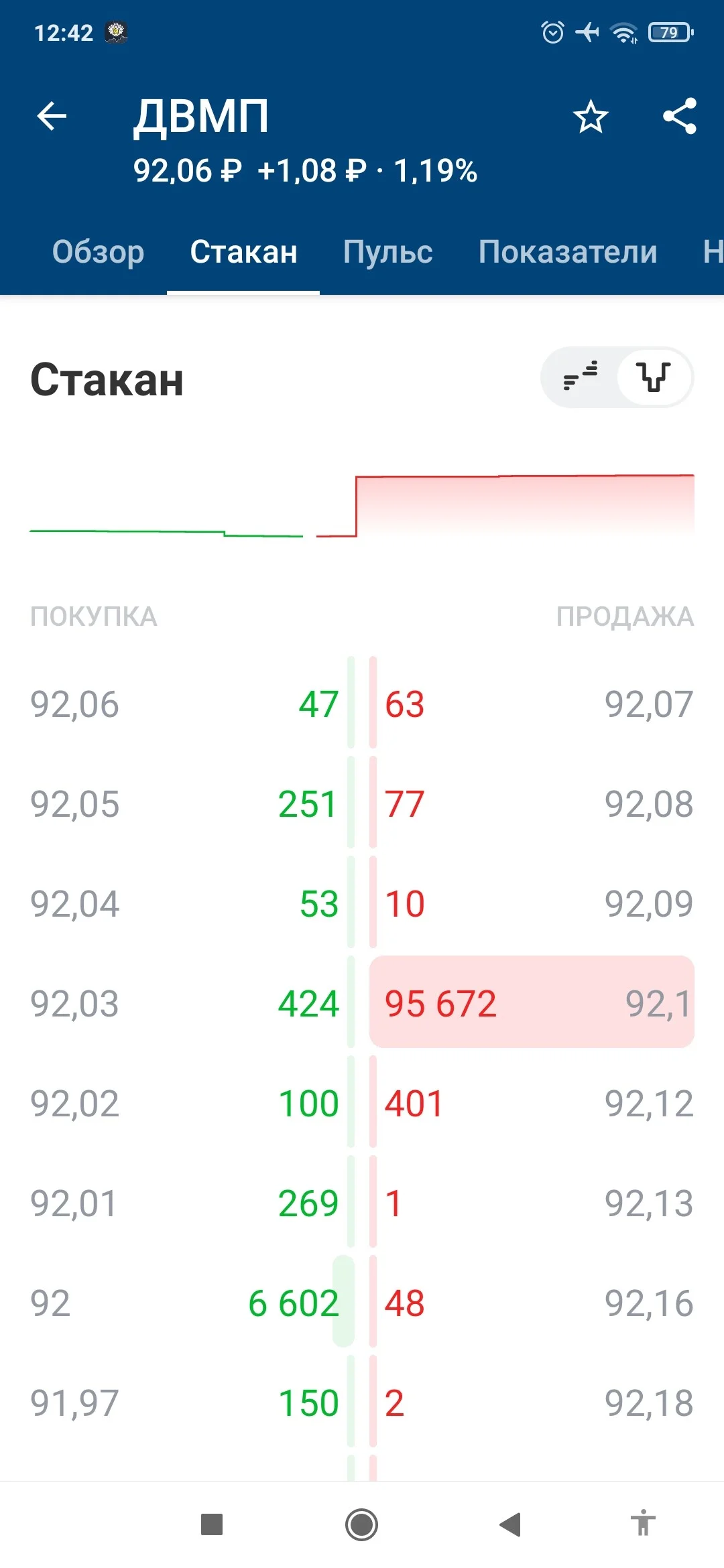The height and width of the screenshot is (1568, 724).
Task: Choose the highlighted 92,1 sell order with 95 672
Action: pos(532,1002)
